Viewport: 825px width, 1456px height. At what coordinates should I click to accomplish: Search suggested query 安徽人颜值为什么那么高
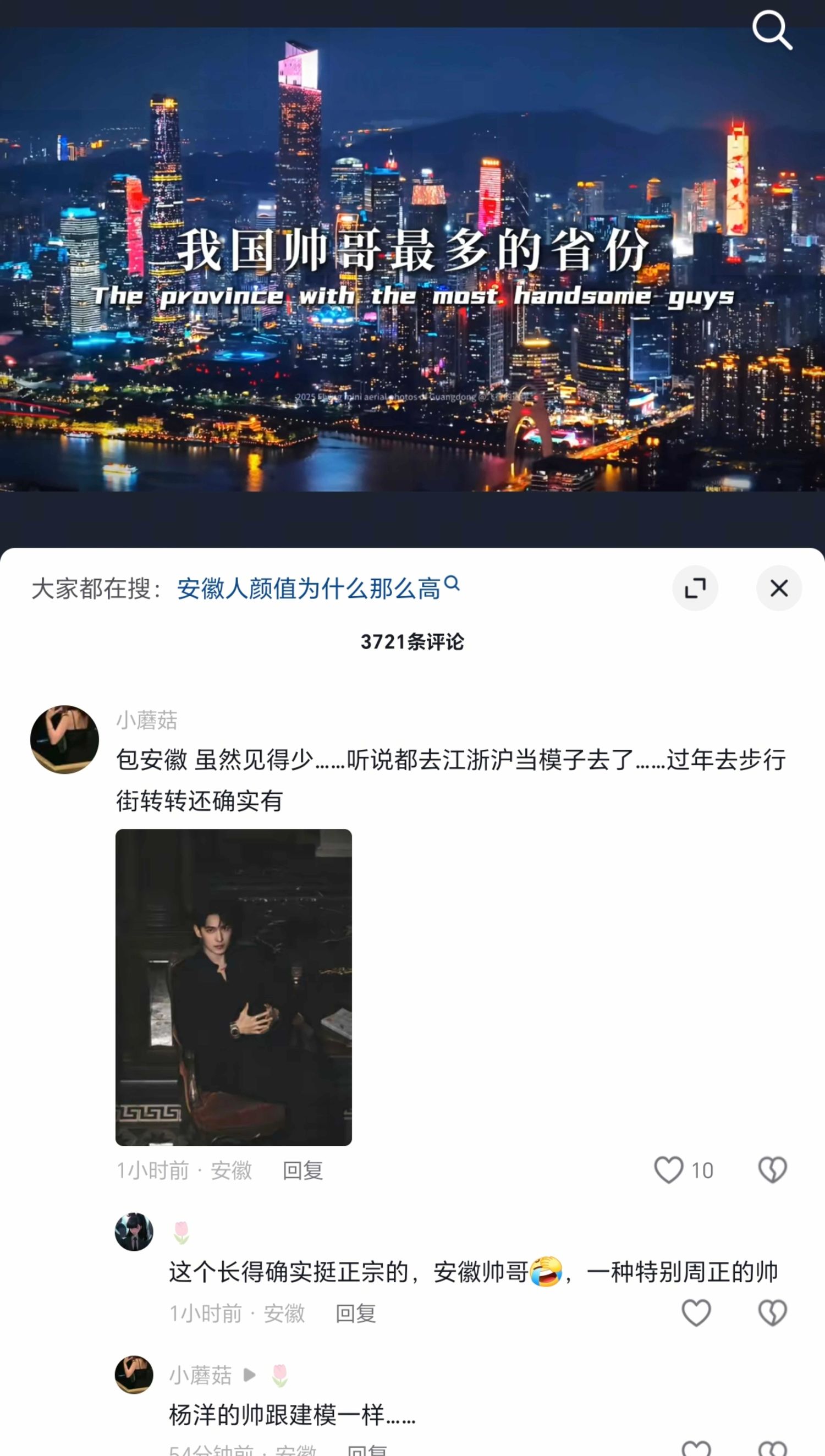309,589
